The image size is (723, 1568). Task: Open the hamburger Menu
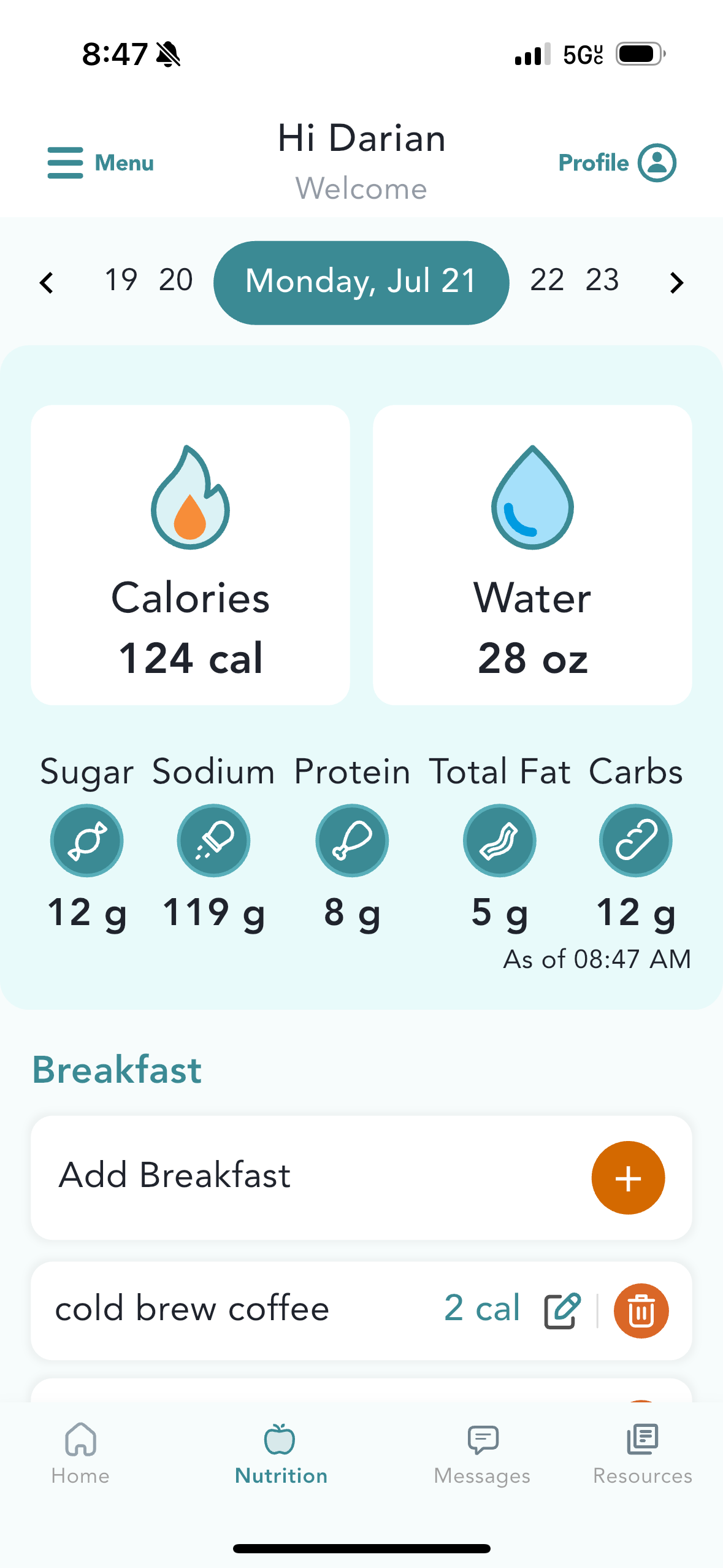[x=100, y=163]
